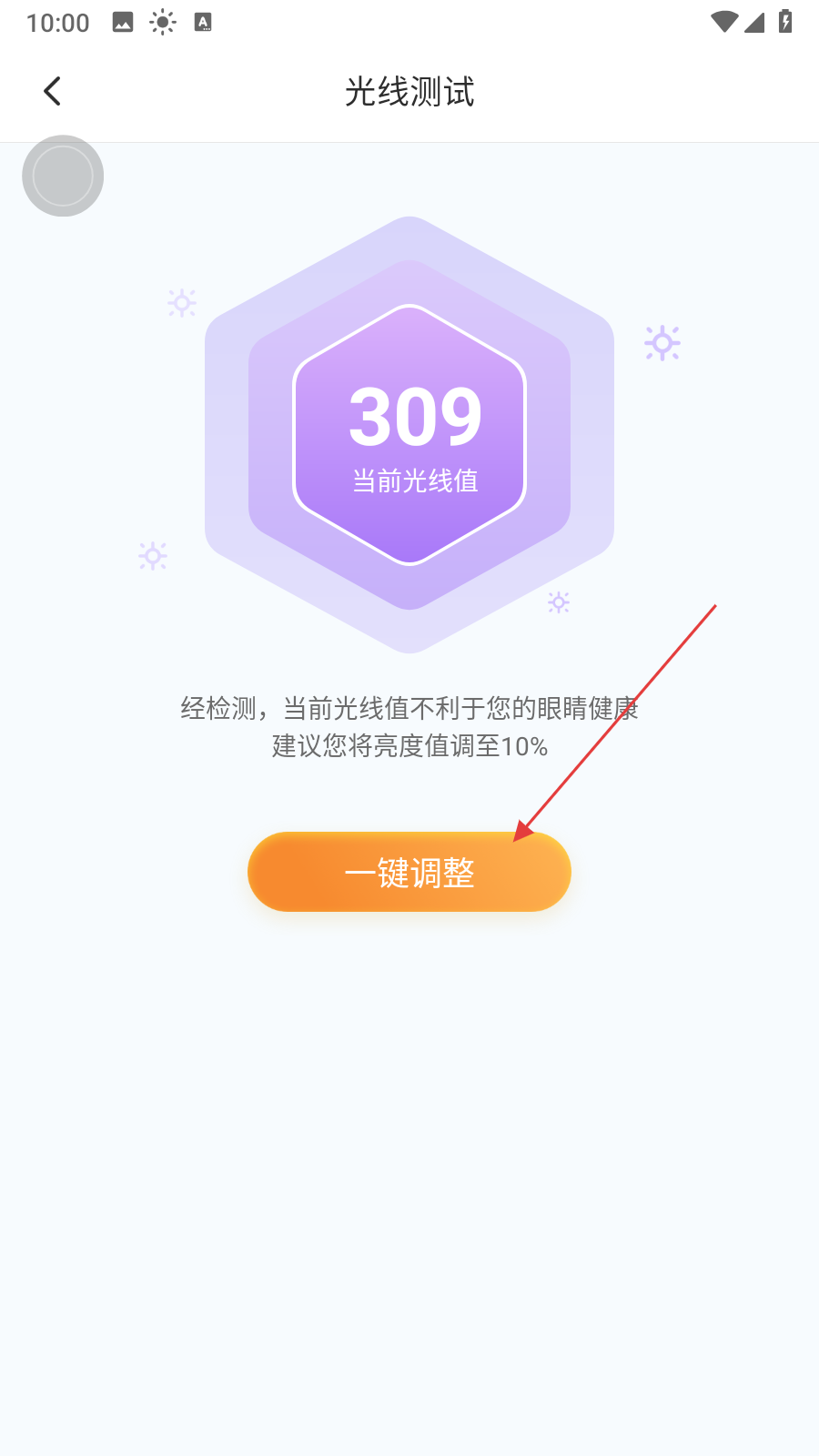This screenshot has width=819, height=1456.
Task: Tap the 一键调整 button
Action: pyautogui.click(x=409, y=872)
